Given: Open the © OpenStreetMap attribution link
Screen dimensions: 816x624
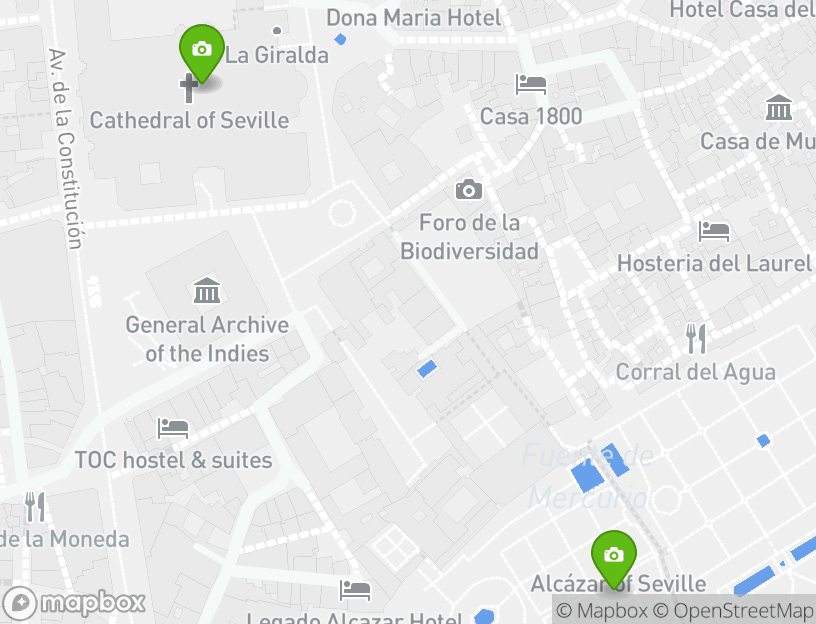Looking at the screenshot, I should [x=733, y=611].
